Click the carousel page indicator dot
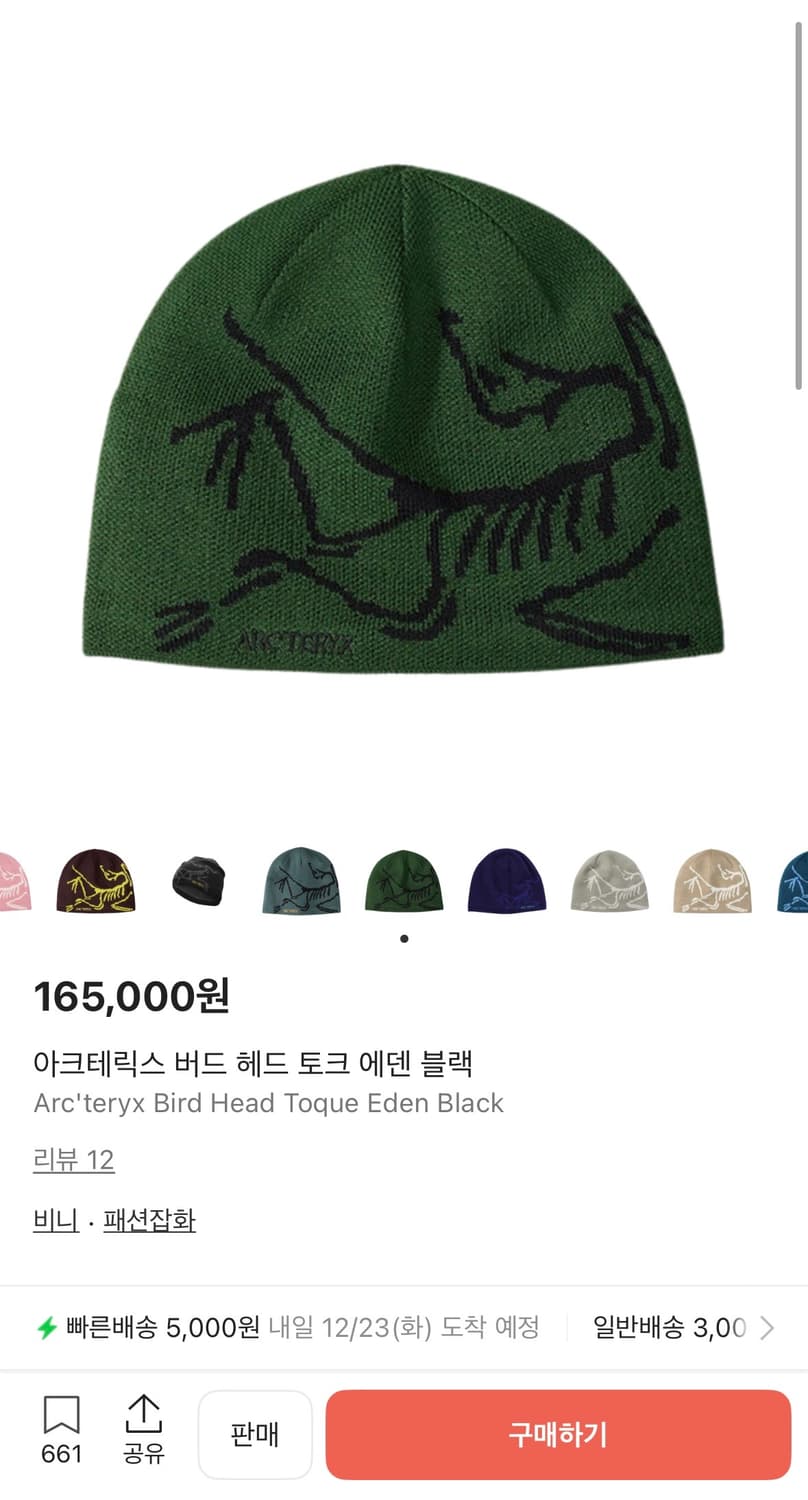The image size is (808, 1500). pos(404,939)
